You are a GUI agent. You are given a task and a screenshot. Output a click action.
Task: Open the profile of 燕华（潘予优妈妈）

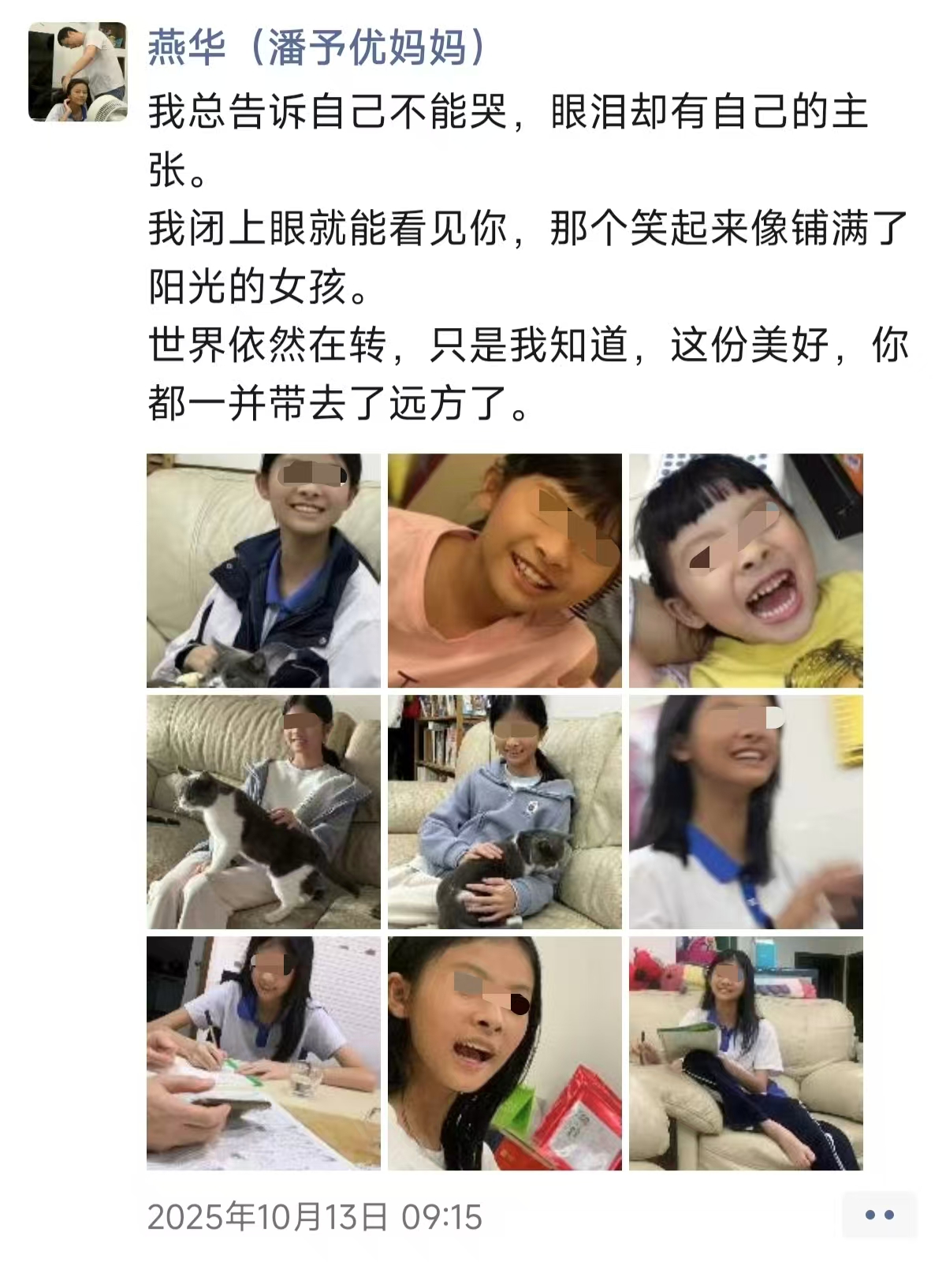click(x=317, y=48)
